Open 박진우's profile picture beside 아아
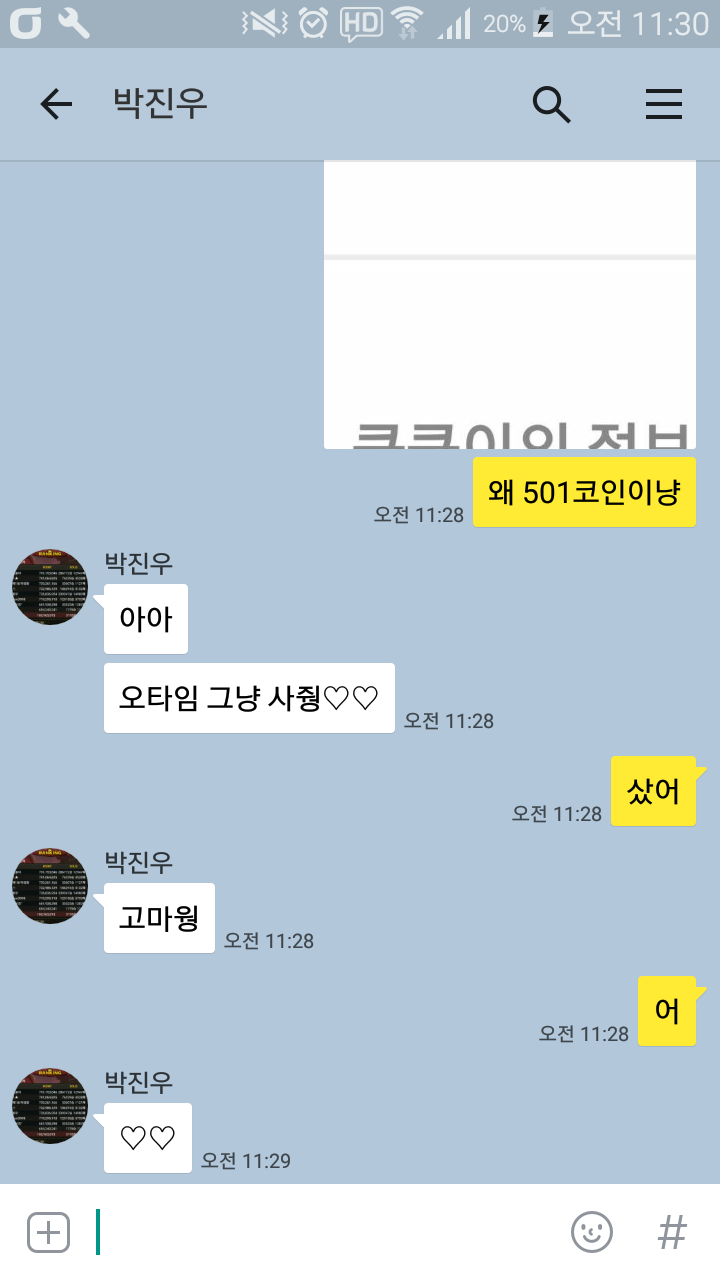Screen dimensions: 720x1280 tap(50, 588)
